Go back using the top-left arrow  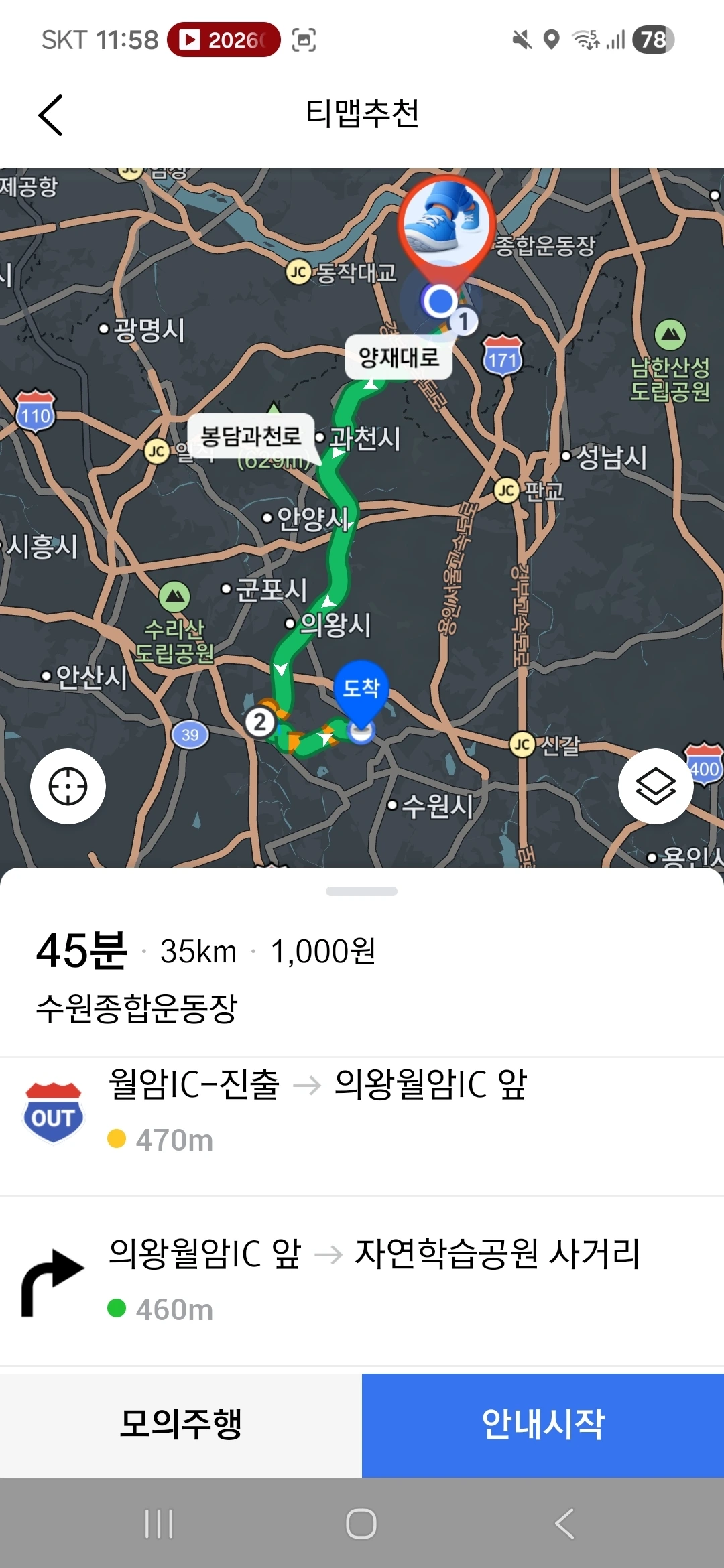pos(50,115)
